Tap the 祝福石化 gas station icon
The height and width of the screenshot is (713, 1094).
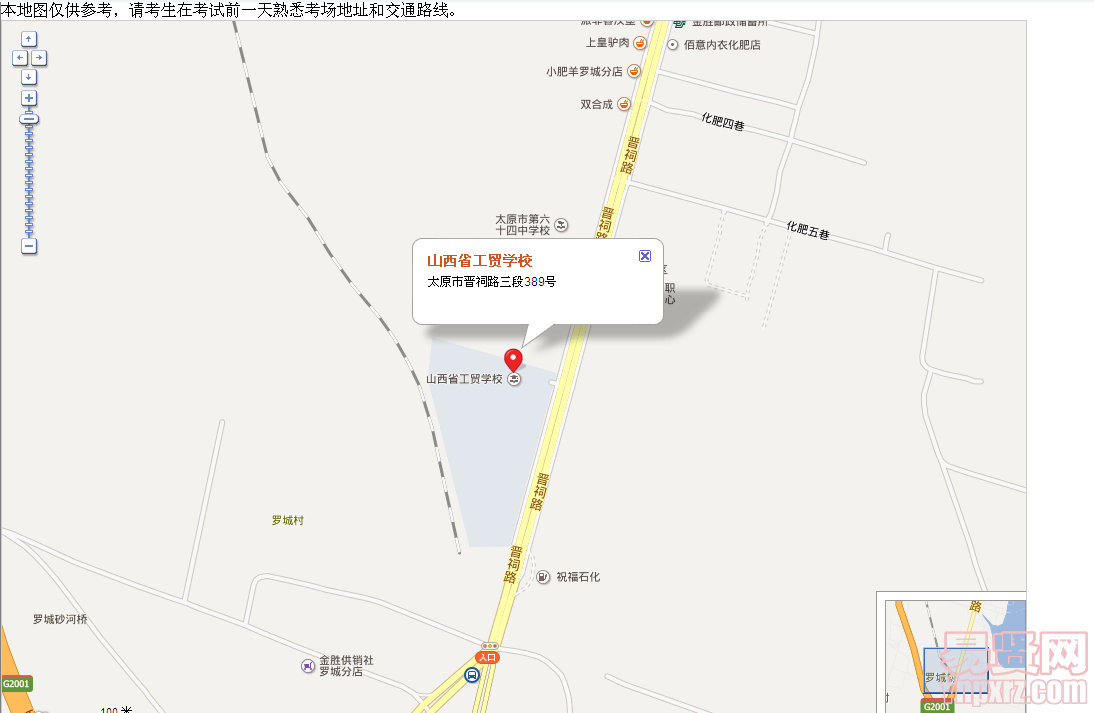[x=543, y=577]
